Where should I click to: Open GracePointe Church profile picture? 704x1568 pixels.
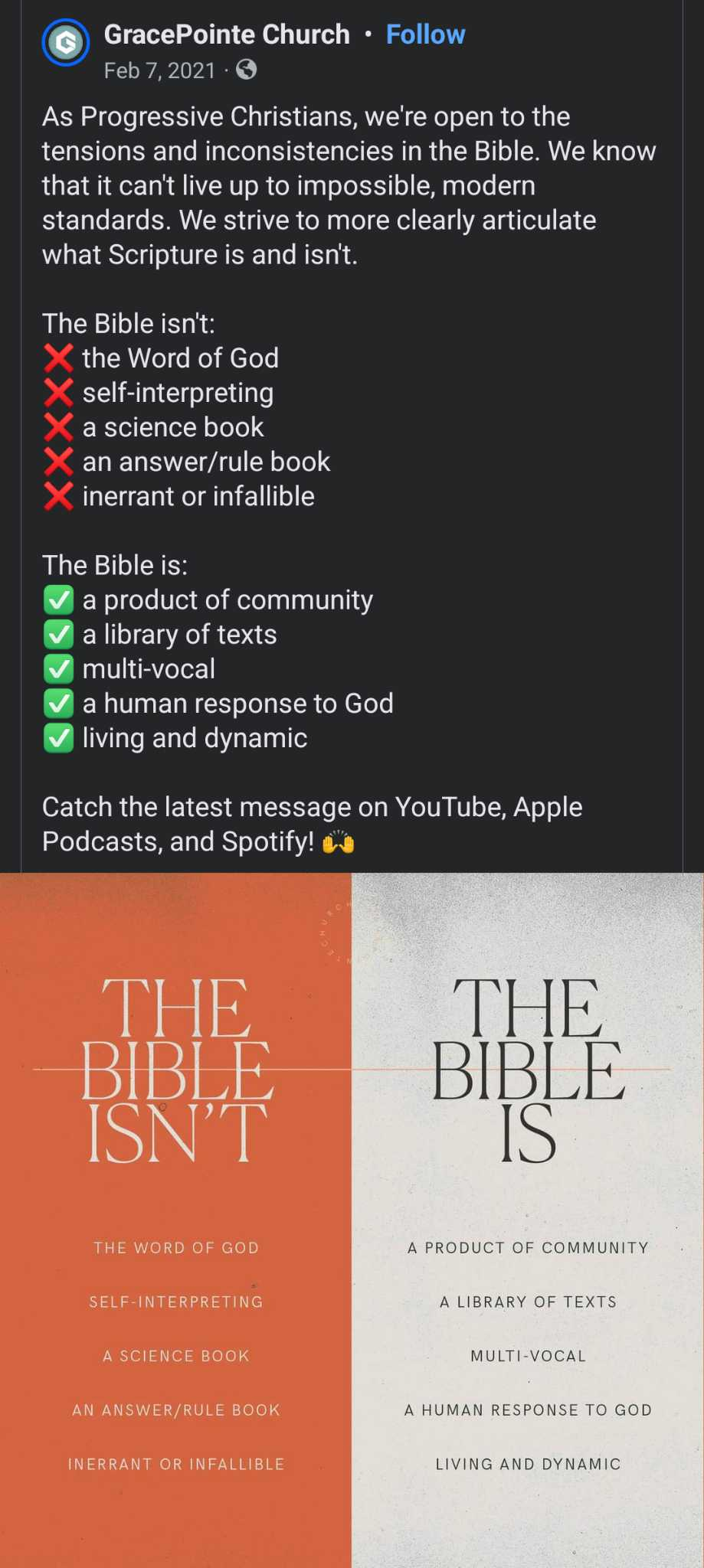pos(66,43)
